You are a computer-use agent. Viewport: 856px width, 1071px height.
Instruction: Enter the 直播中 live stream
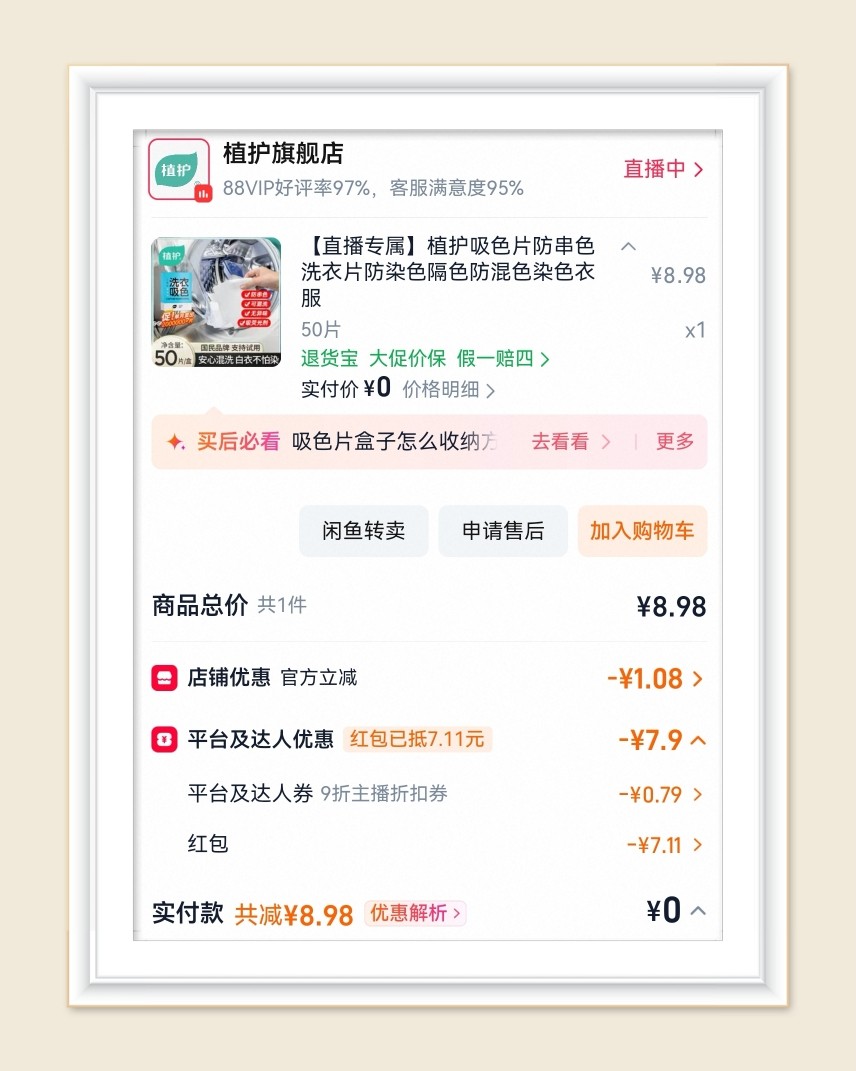(x=663, y=169)
